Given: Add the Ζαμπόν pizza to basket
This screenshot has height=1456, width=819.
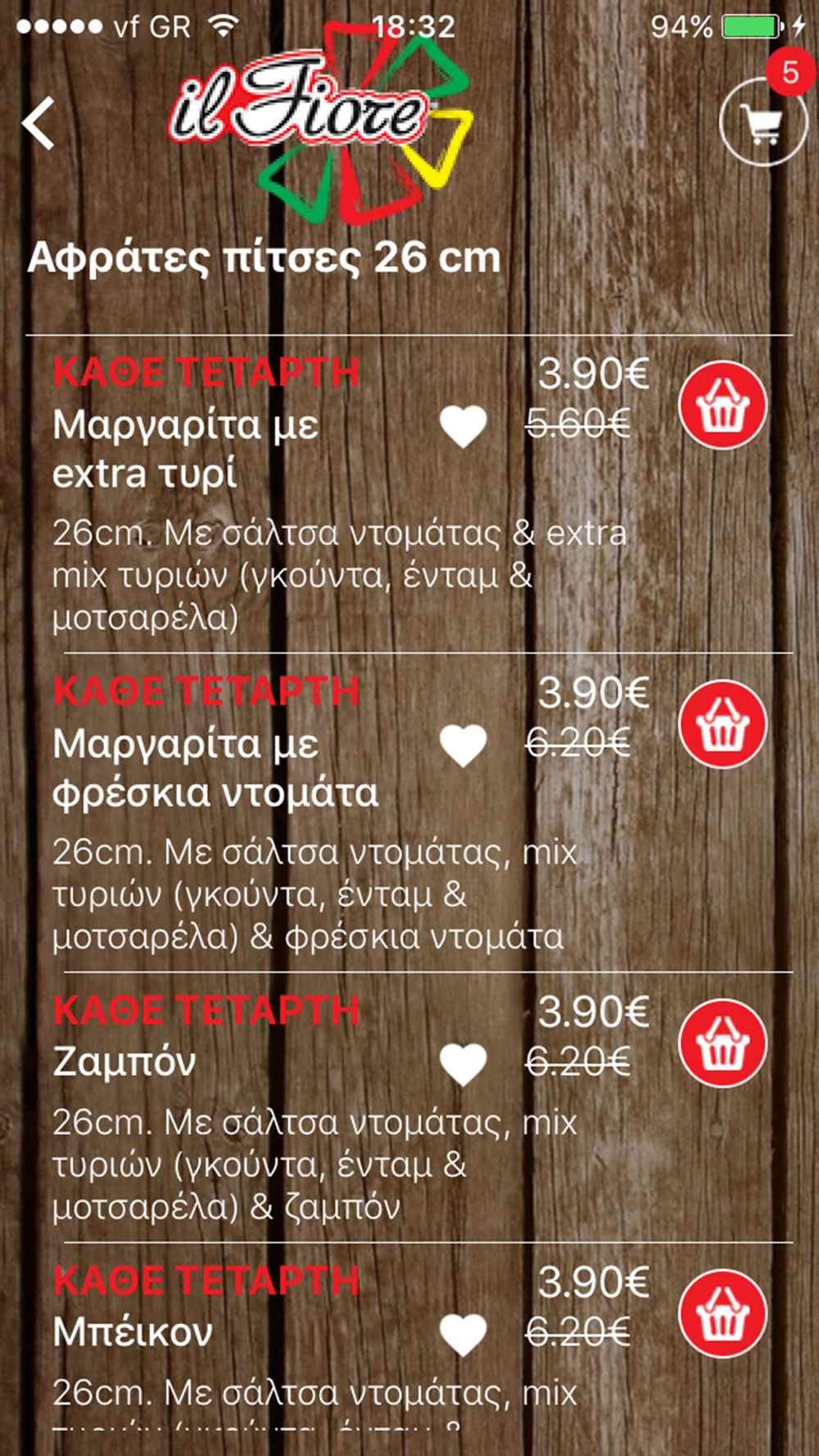Looking at the screenshot, I should coord(722,1043).
